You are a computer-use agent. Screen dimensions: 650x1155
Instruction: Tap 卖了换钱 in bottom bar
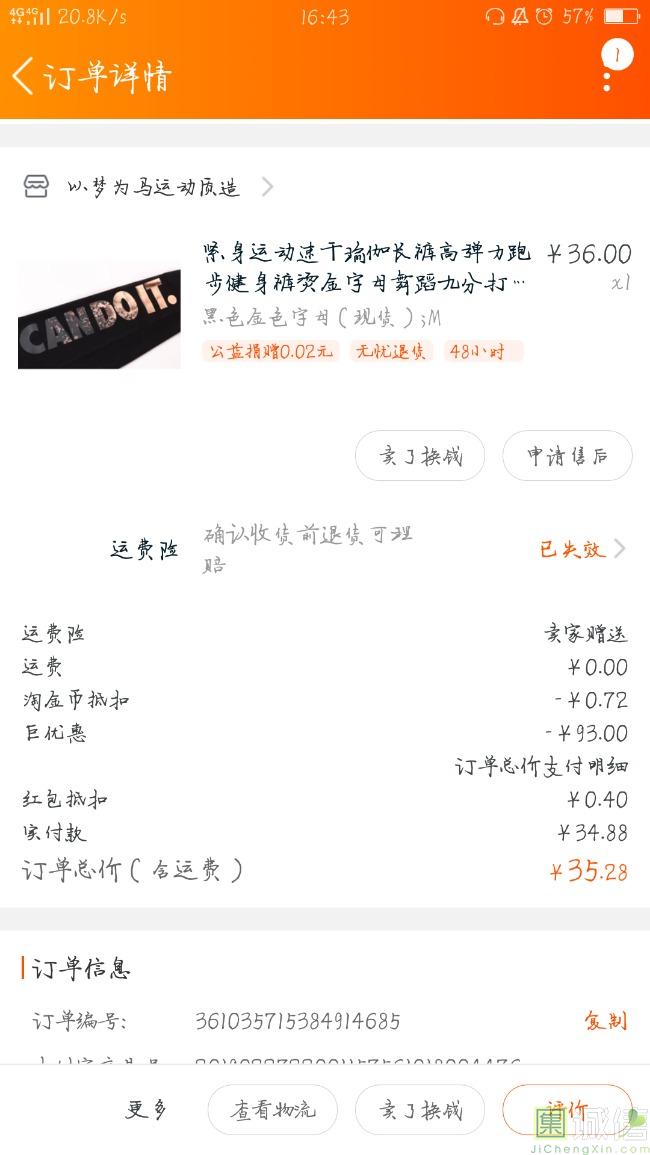point(420,1110)
